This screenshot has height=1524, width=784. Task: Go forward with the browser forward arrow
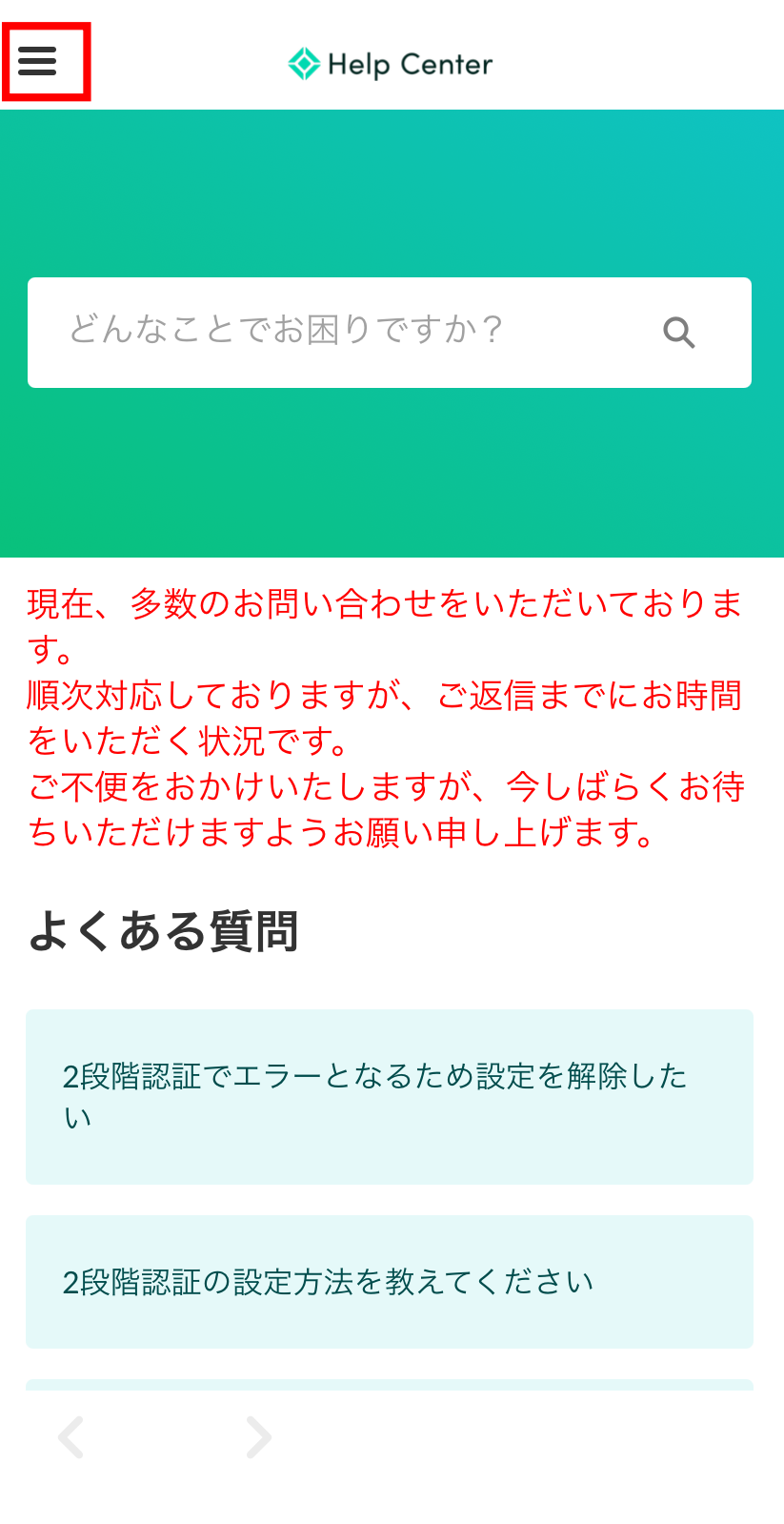[258, 1437]
